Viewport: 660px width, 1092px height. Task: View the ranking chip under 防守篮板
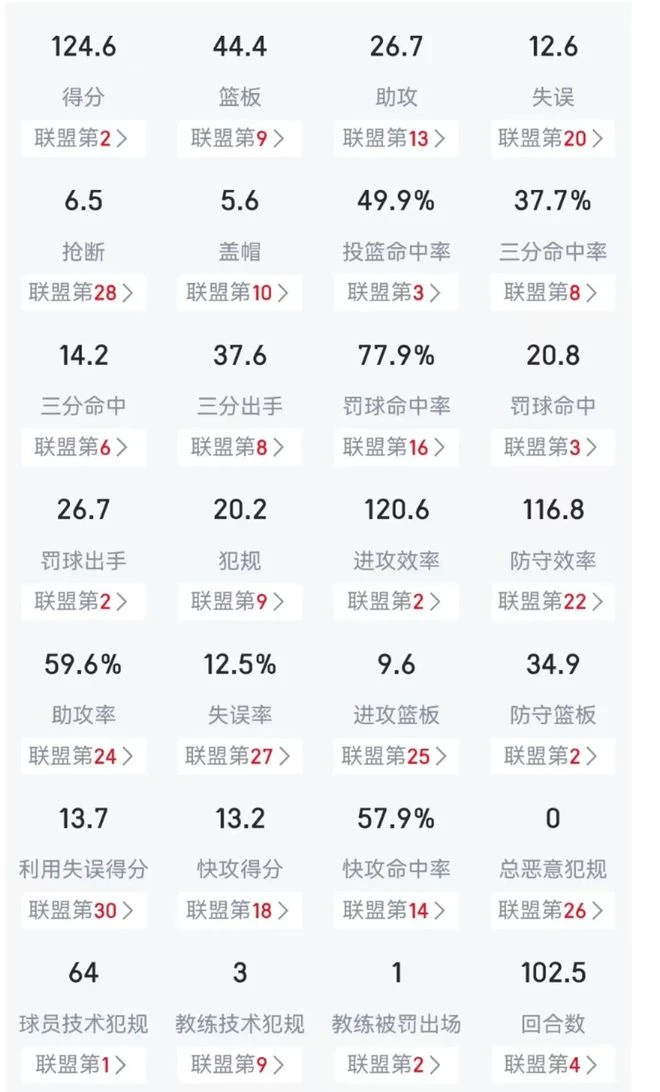click(553, 756)
